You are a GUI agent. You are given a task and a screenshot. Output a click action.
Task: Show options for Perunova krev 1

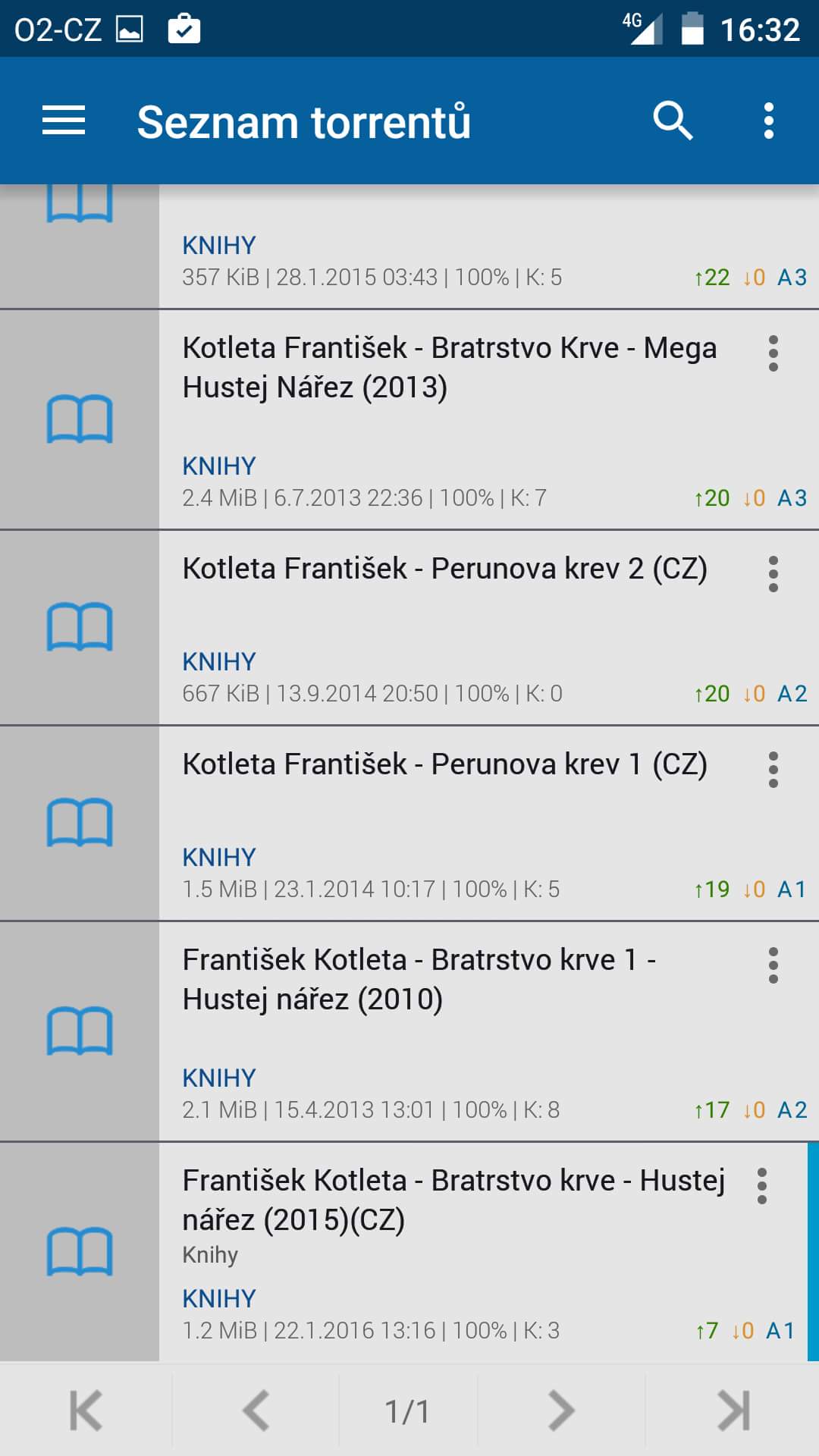(773, 770)
